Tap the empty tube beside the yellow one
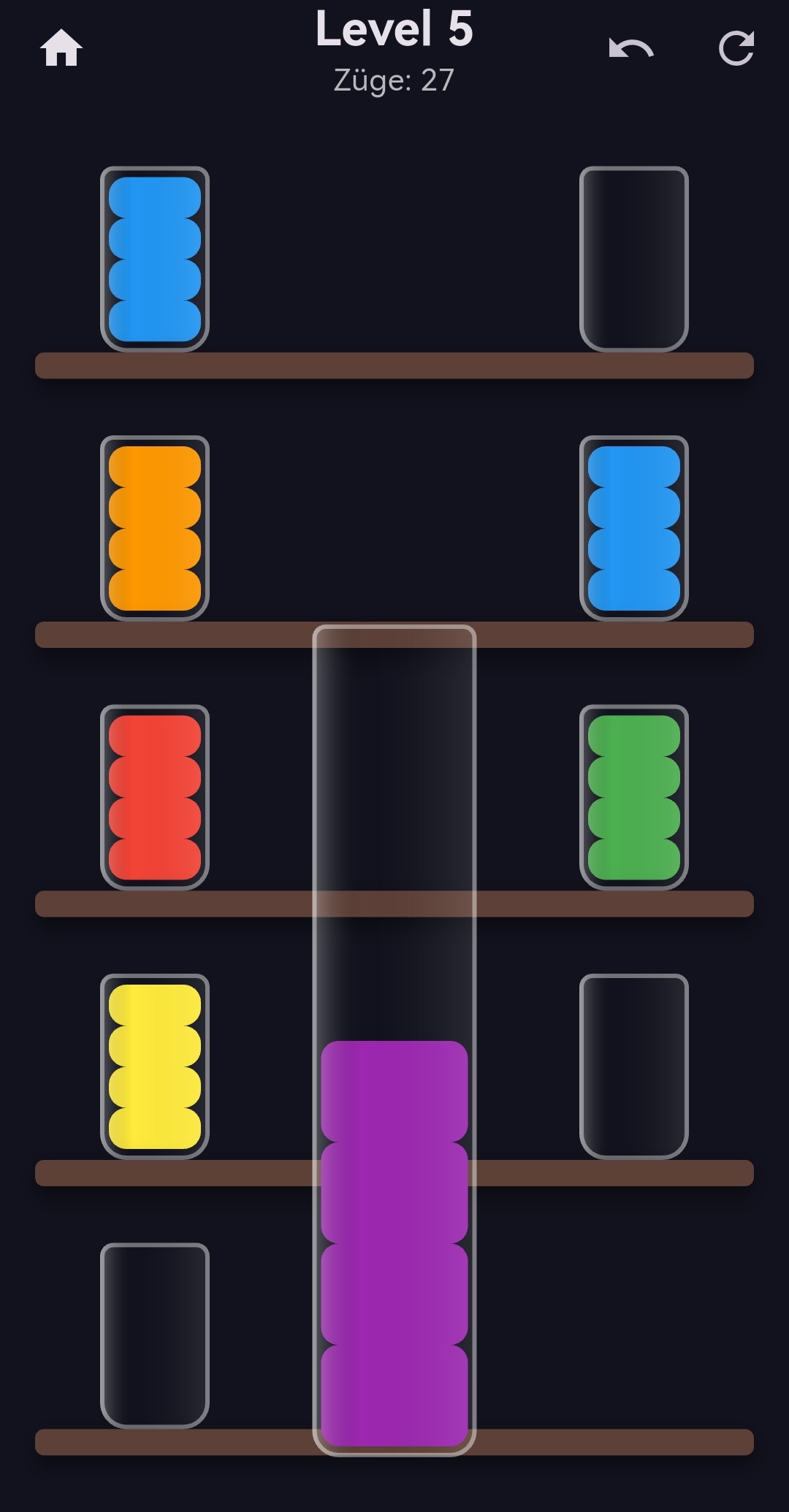Image resolution: width=789 pixels, height=1512 pixels. pyautogui.click(x=633, y=1066)
